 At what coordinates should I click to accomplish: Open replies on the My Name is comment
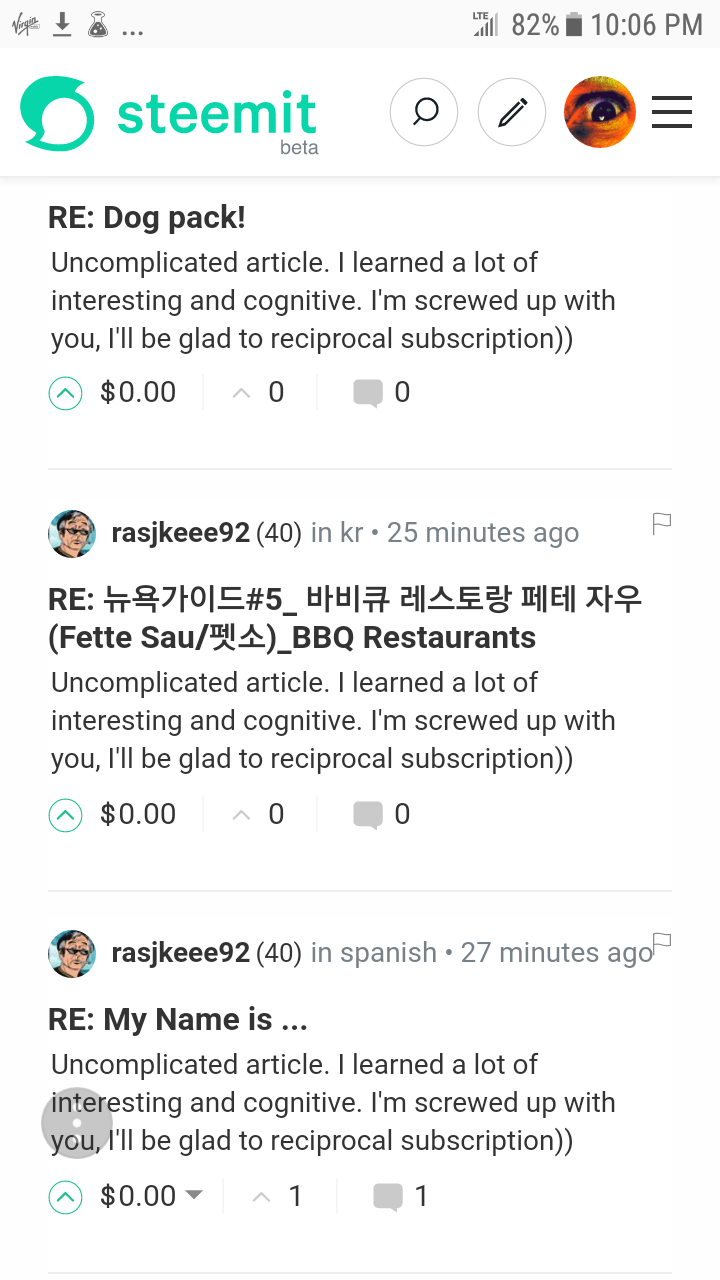click(x=401, y=1196)
